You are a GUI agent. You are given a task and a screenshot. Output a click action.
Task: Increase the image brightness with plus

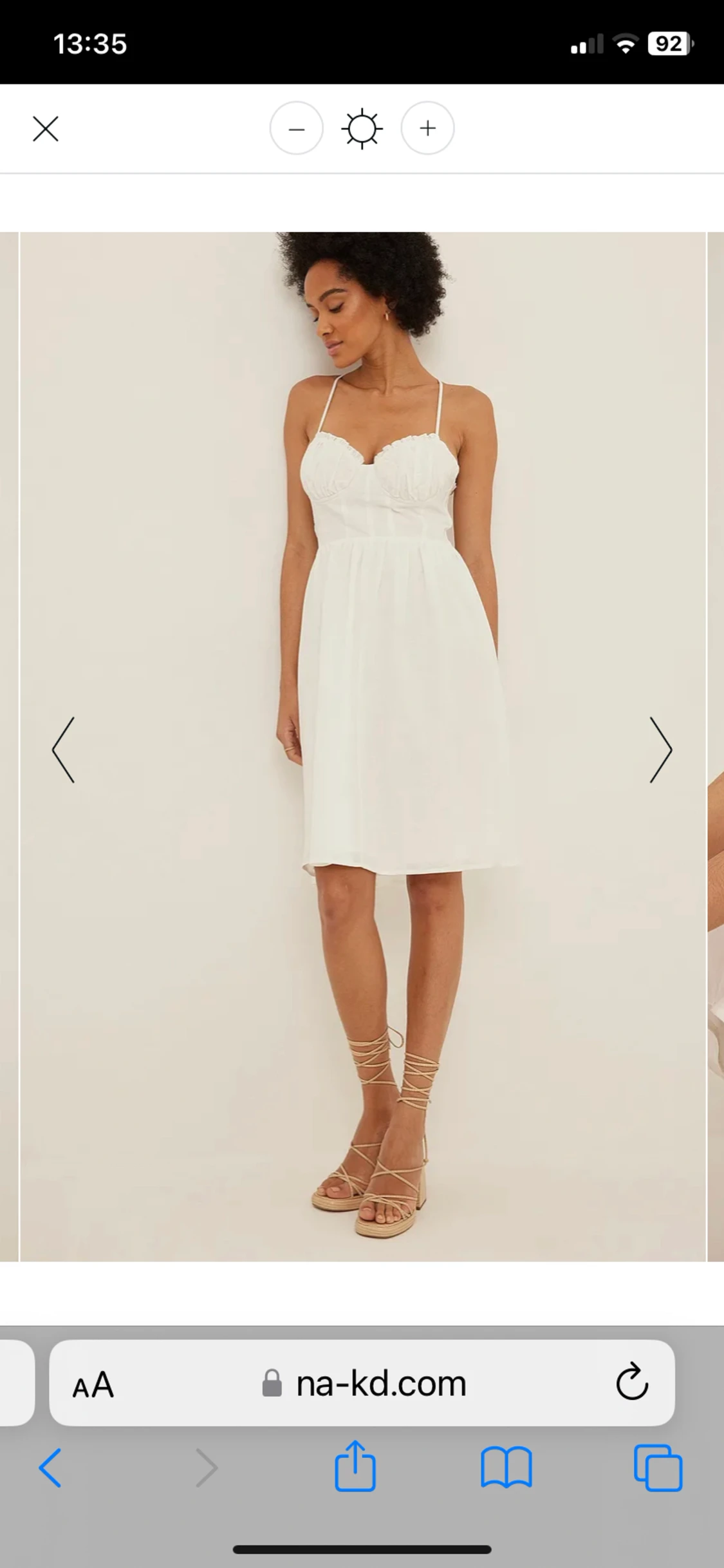(427, 129)
